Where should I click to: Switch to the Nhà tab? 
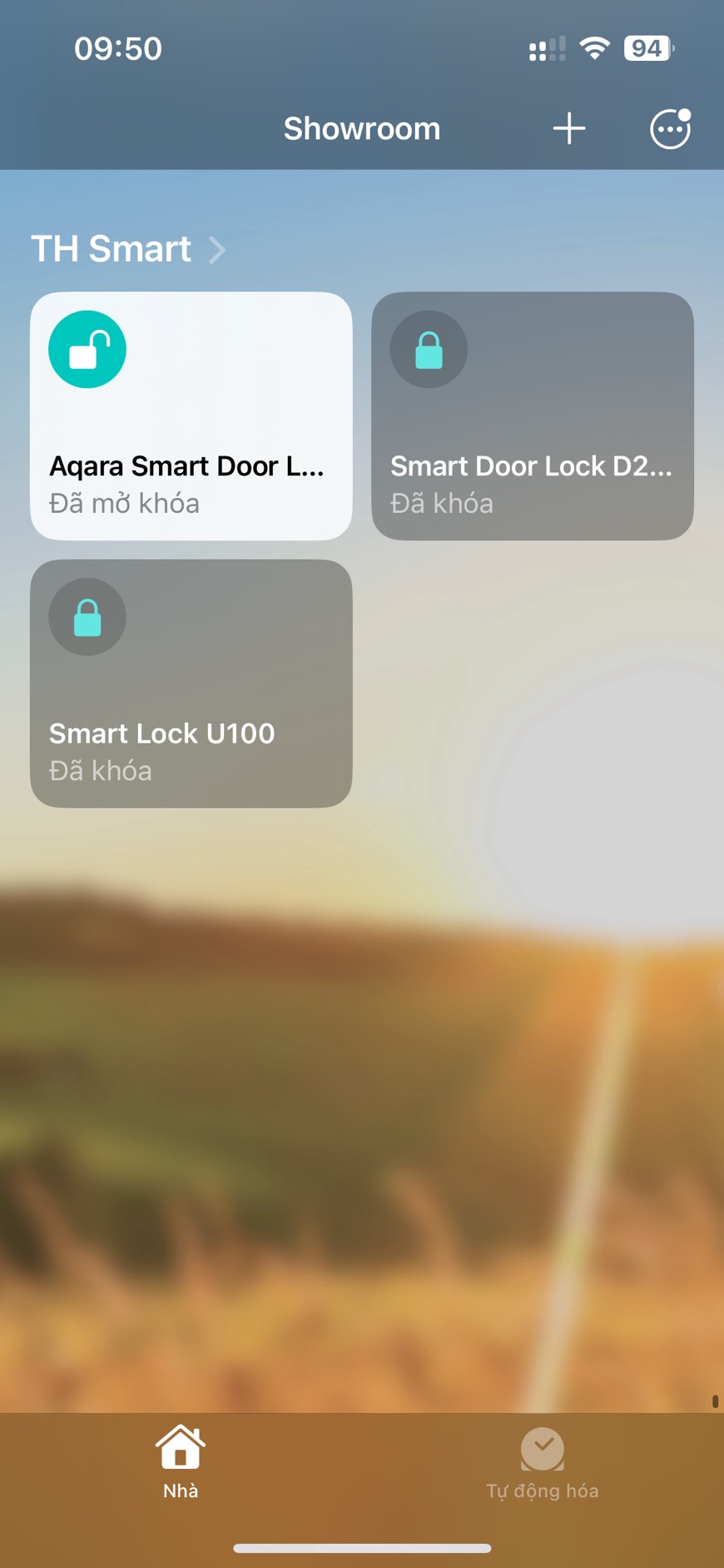pyautogui.click(x=181, y=1462)
